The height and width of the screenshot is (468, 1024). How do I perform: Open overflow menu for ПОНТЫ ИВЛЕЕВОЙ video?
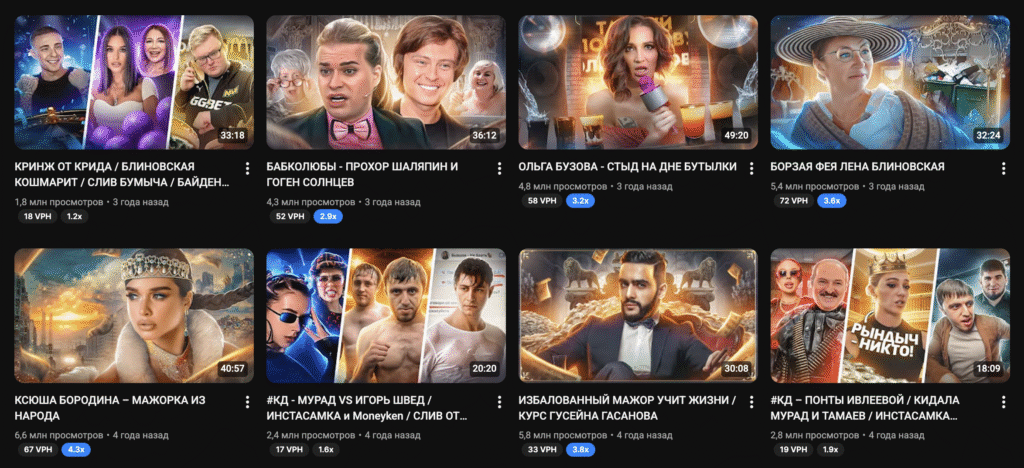[x=1004, y=402]
